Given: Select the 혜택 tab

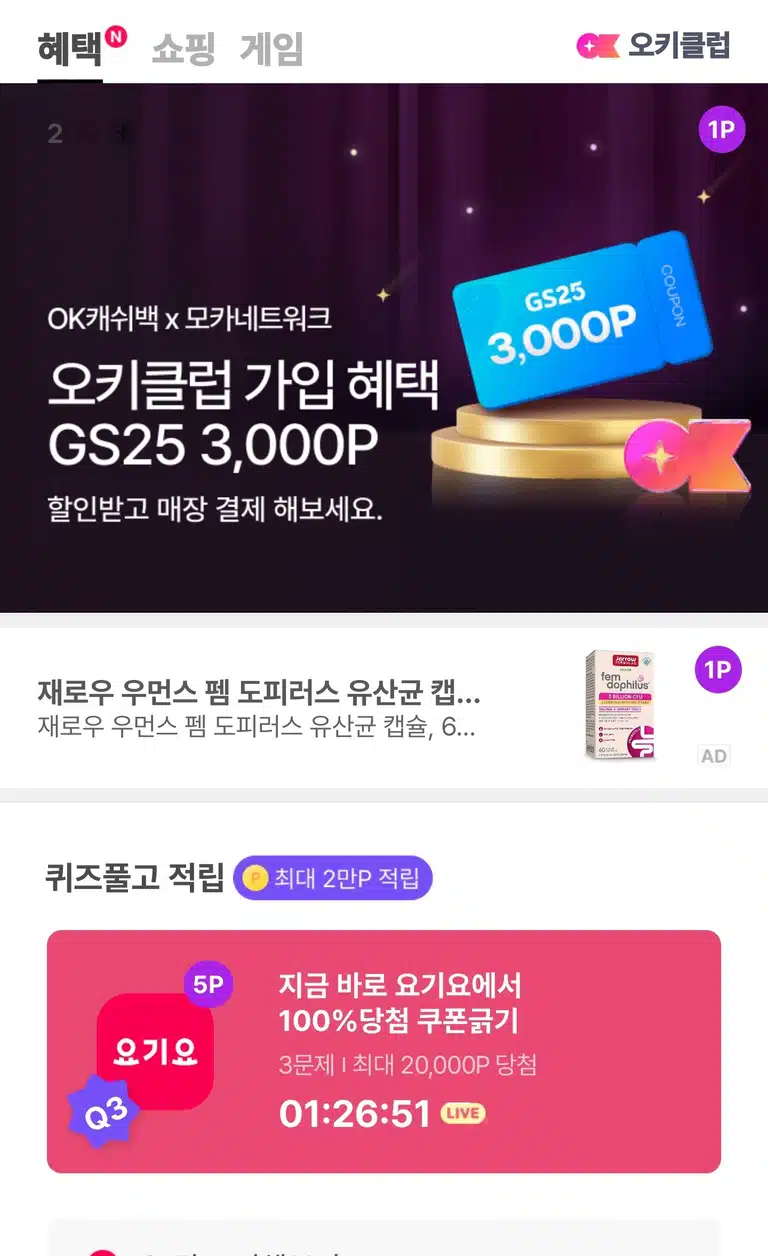Looking at the screenshot, I should pos(70,48).
